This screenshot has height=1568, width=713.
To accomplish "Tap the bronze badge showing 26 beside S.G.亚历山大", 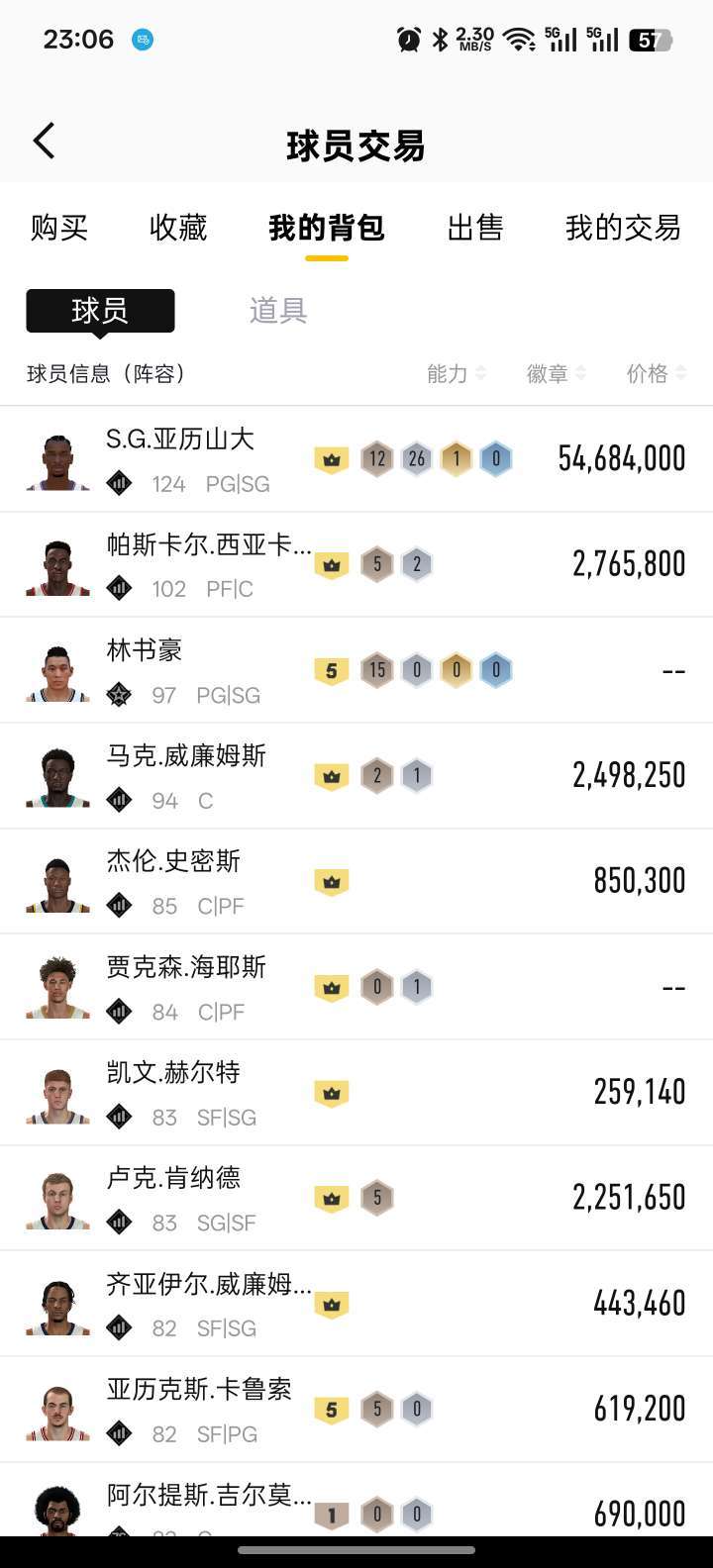I will (417, 458).
